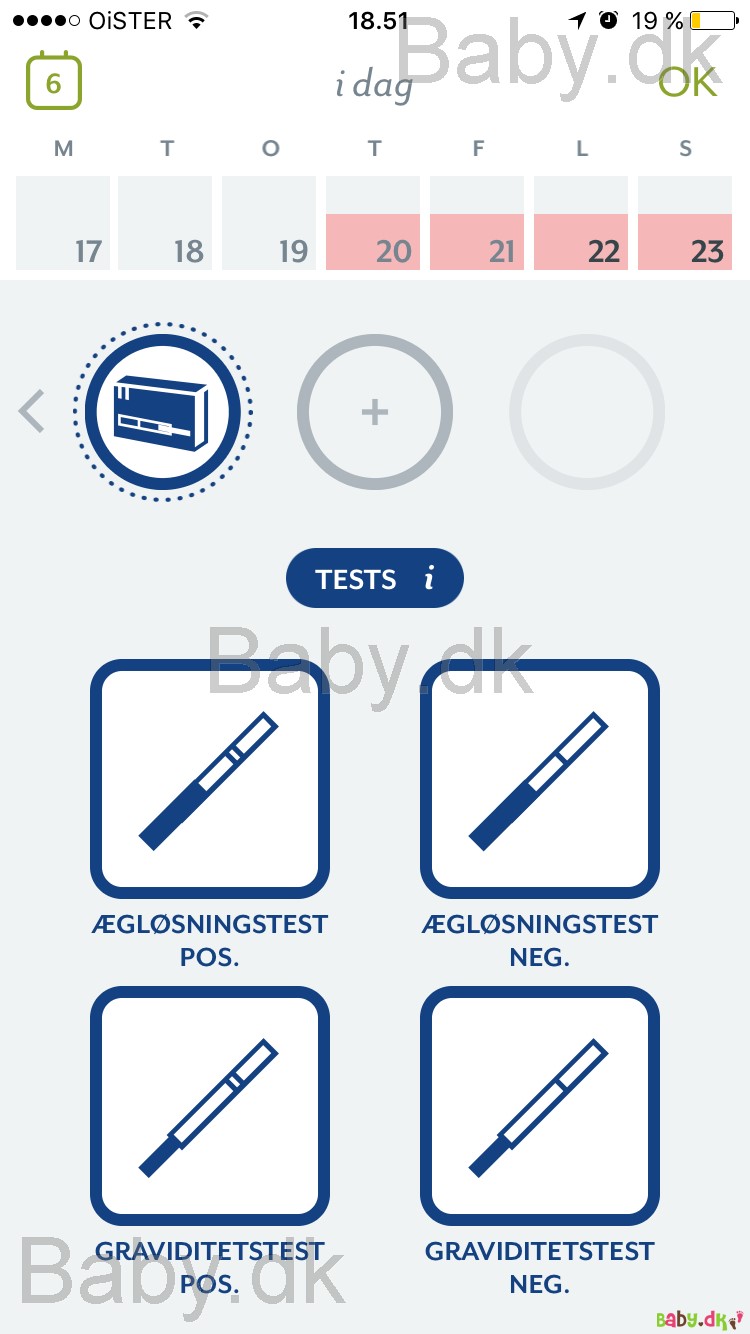Image resolution: width=750 pixels, height=1334 pixels.
Task: Select day 23 in the week strip
Action: [x=685, y=223]
